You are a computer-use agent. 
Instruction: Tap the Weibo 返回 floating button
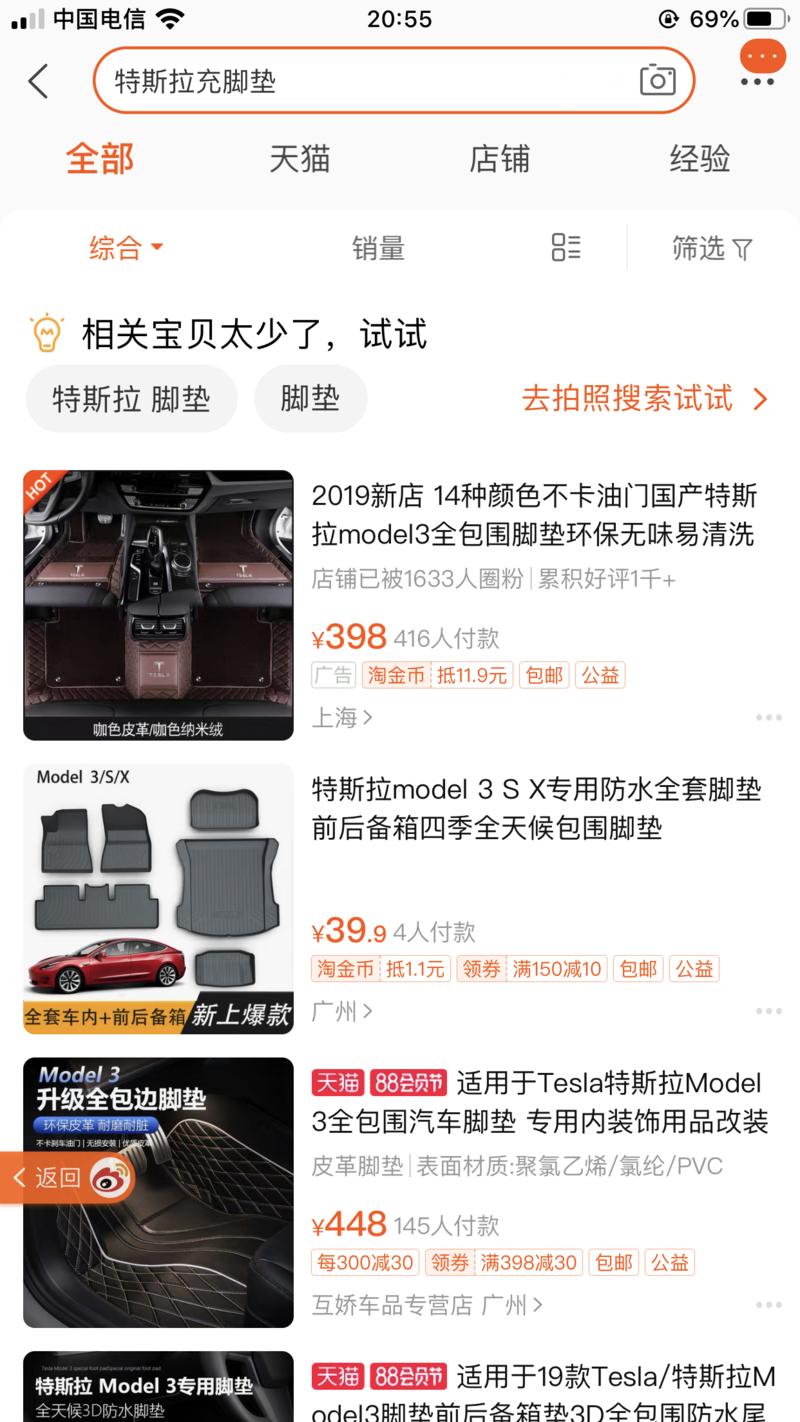[x=60, y=1178]
